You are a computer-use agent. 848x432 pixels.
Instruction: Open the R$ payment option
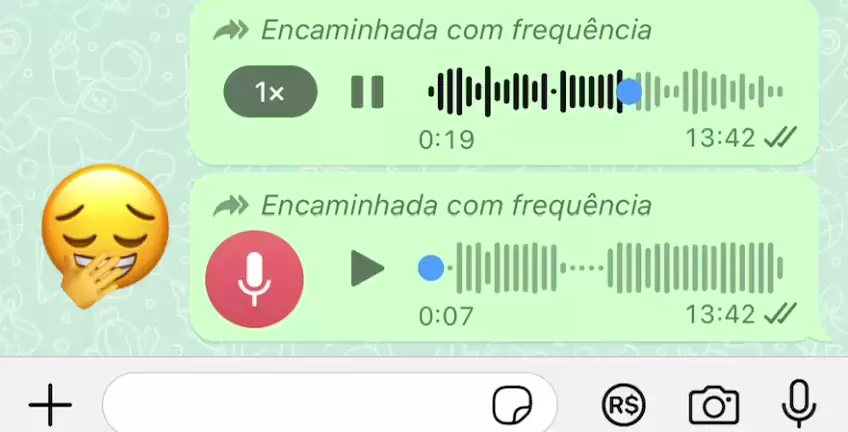coord(624,406)
